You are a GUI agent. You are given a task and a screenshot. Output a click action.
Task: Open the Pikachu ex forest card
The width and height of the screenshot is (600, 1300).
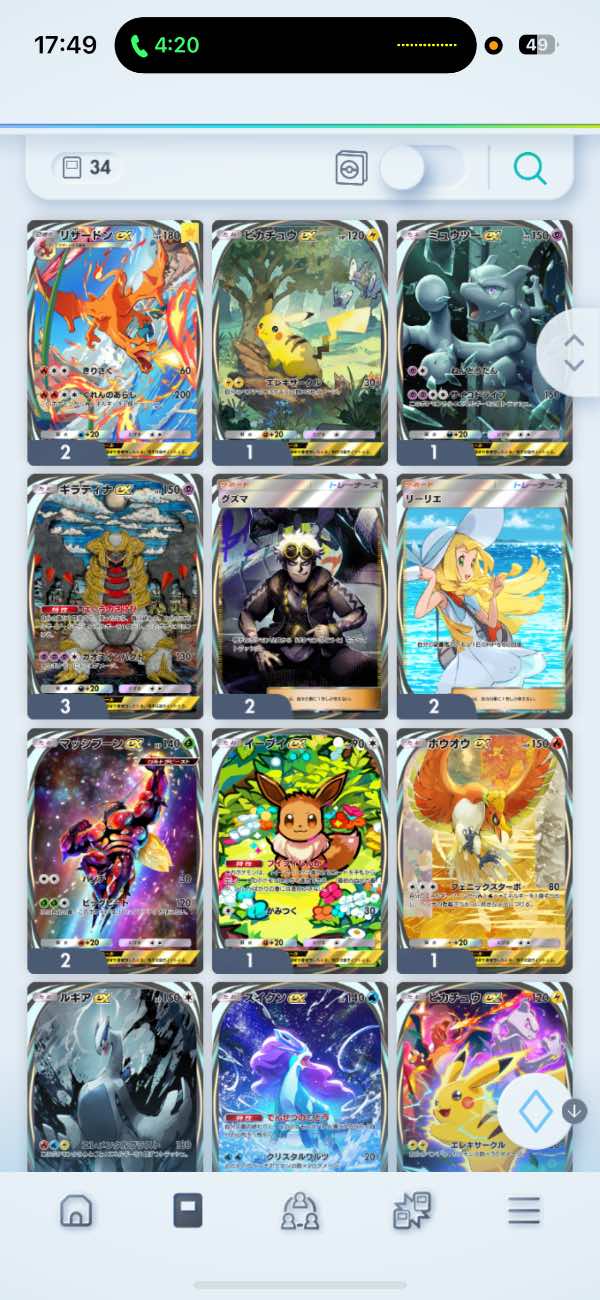click(x=299, y=330)
